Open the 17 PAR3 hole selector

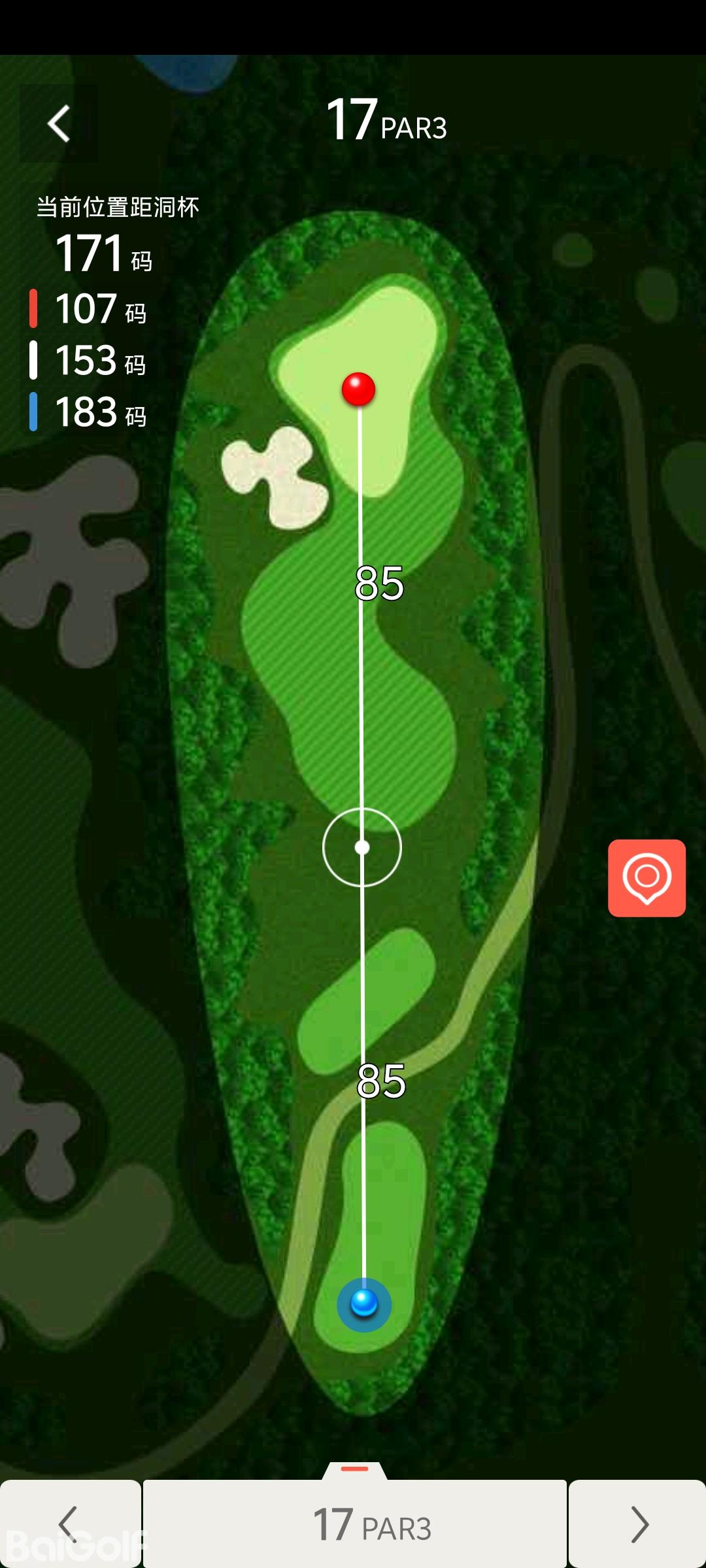355,1525
